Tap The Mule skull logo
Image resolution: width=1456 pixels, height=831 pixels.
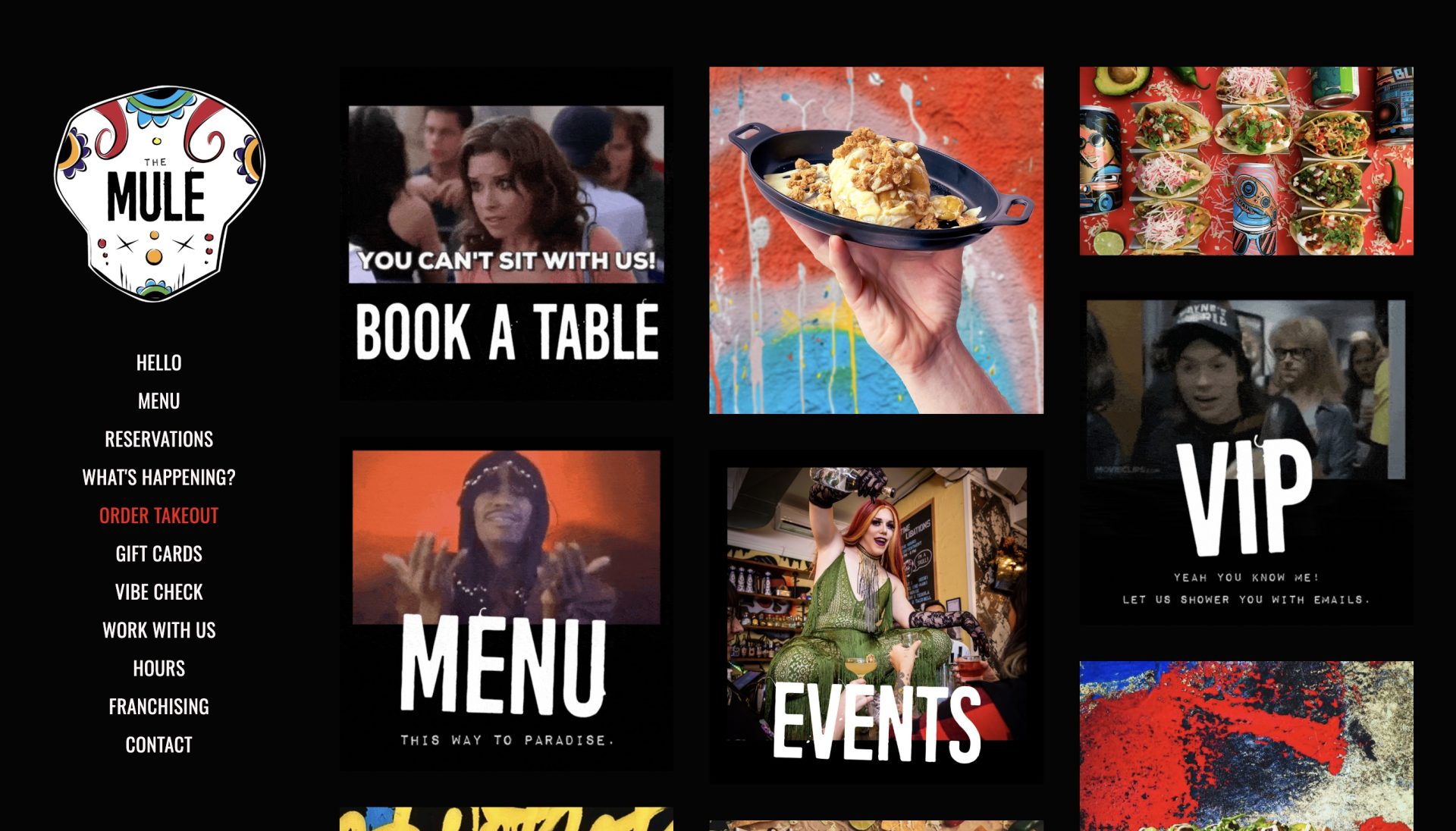[x=158, y=194]
